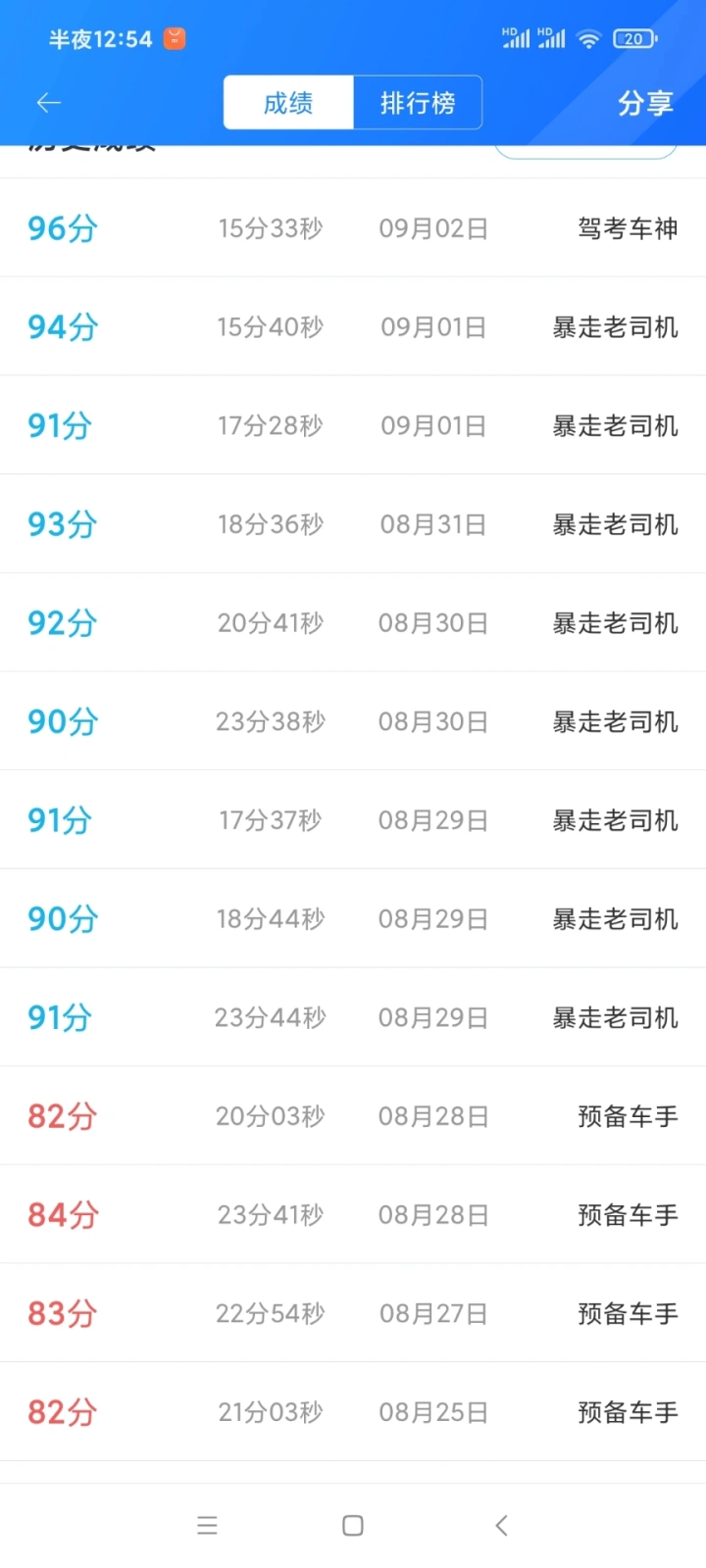
Task: Open the 94分 record from 09月01日
Action: tap(353, 327)
